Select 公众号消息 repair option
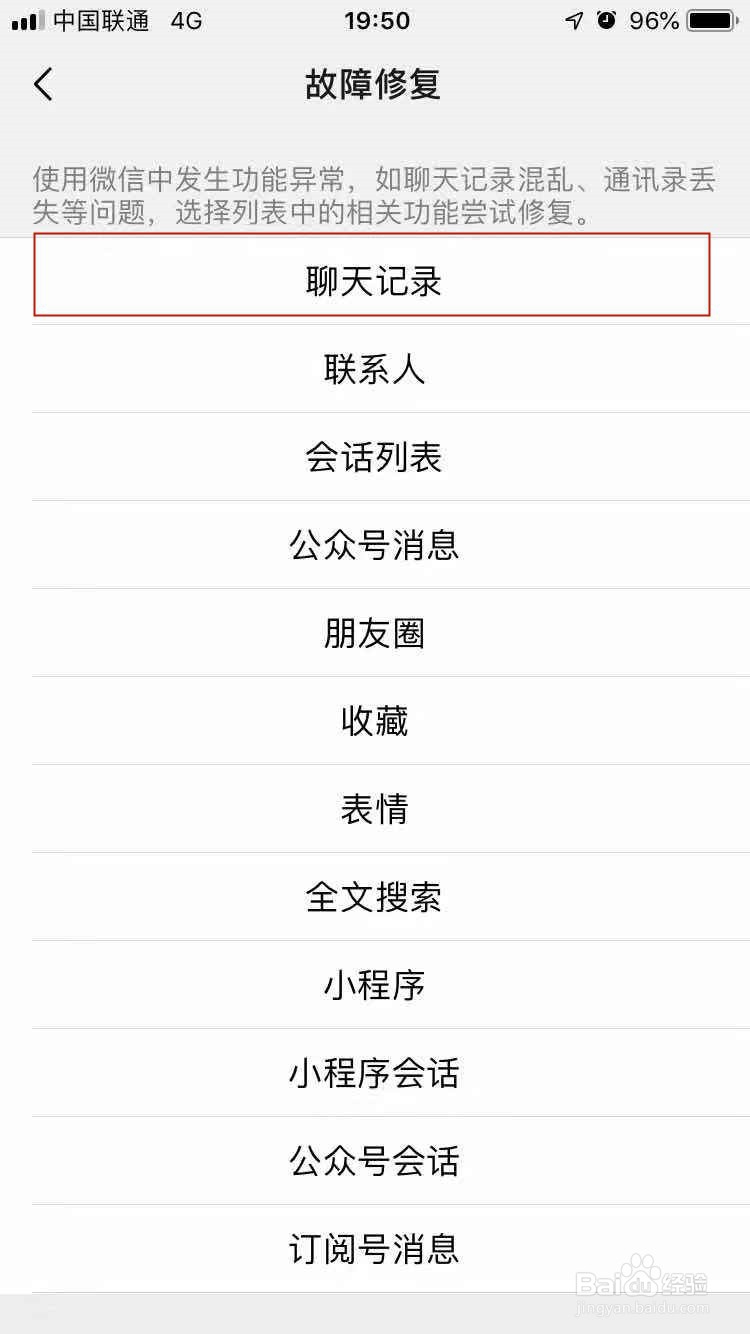750x1334 pixels. click(374, 545)
